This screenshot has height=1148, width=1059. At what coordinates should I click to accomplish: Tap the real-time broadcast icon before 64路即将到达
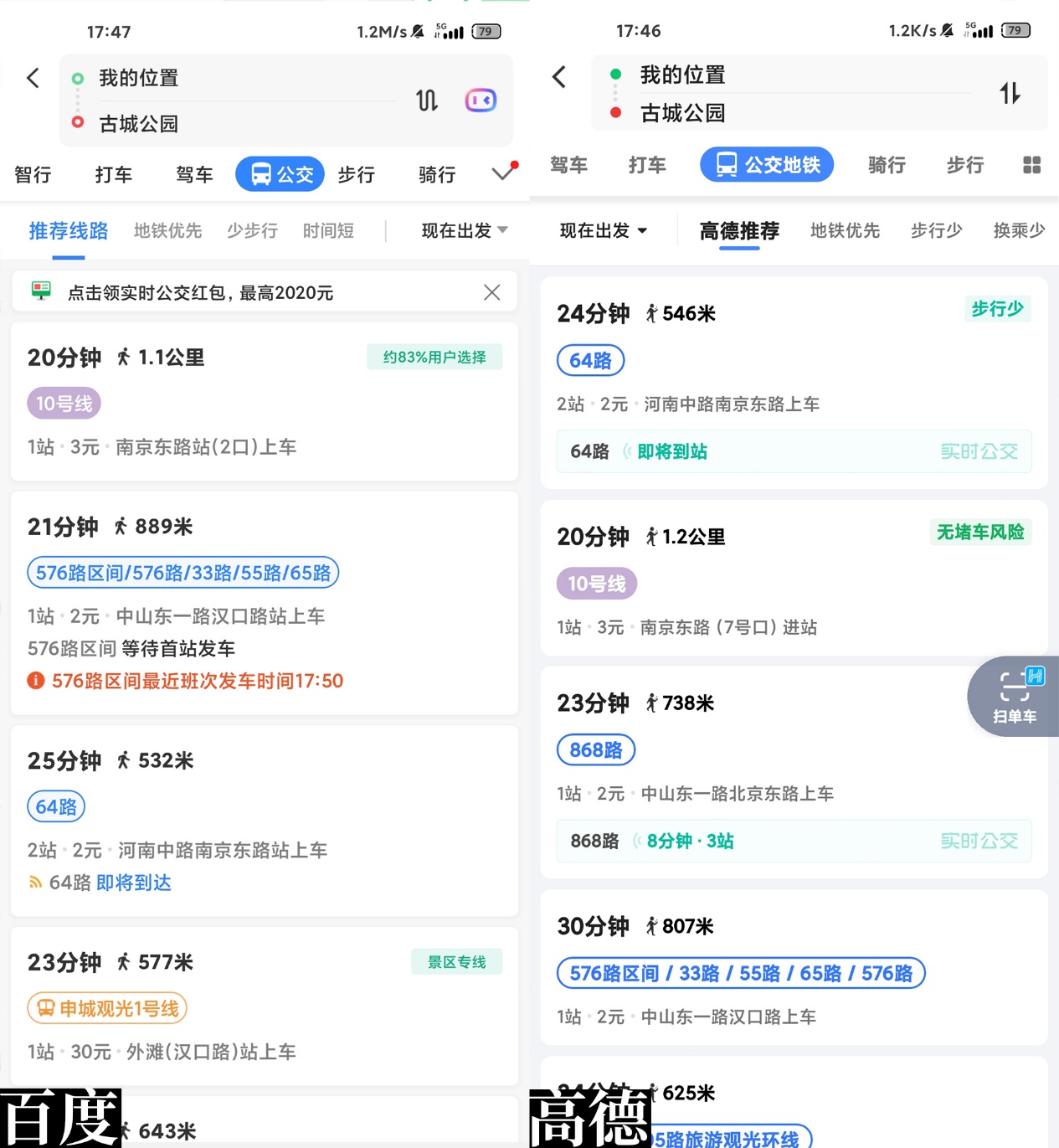34,882
